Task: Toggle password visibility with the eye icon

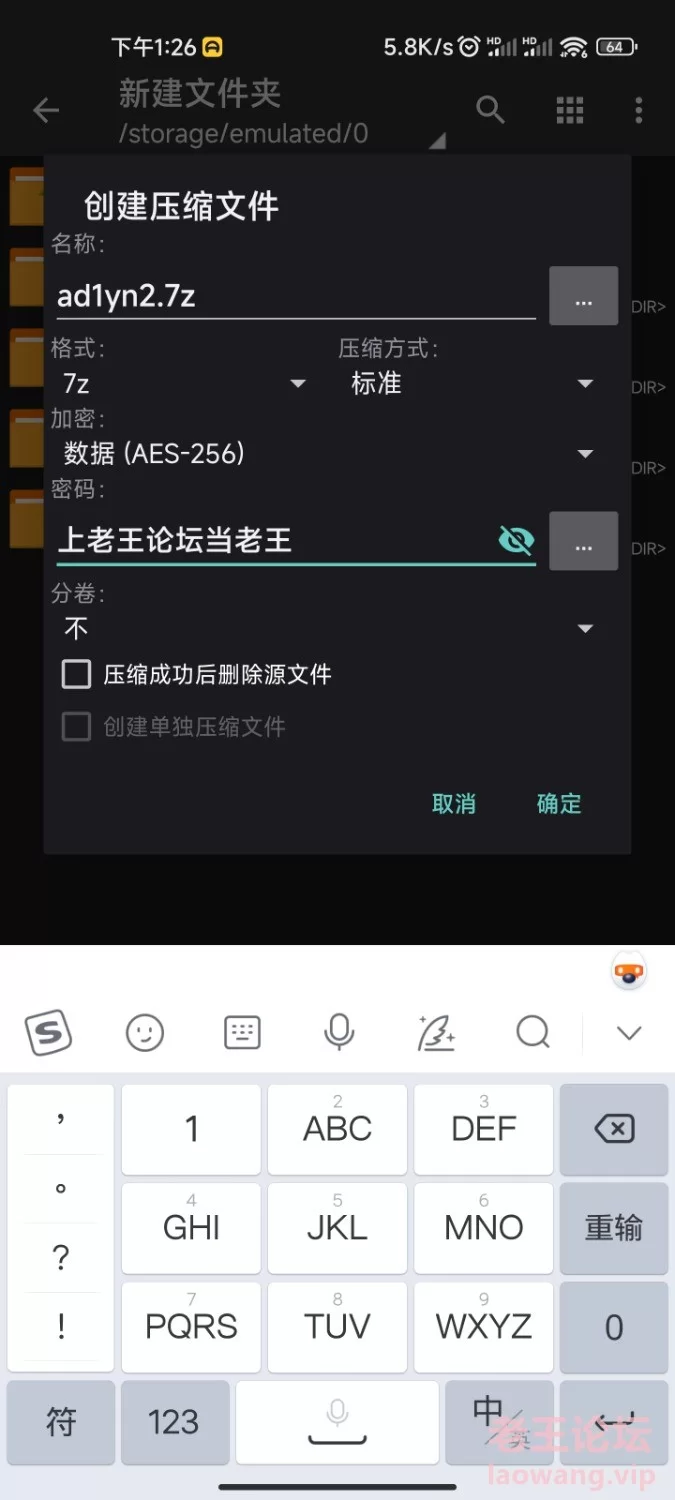Action: pos(516,541)
